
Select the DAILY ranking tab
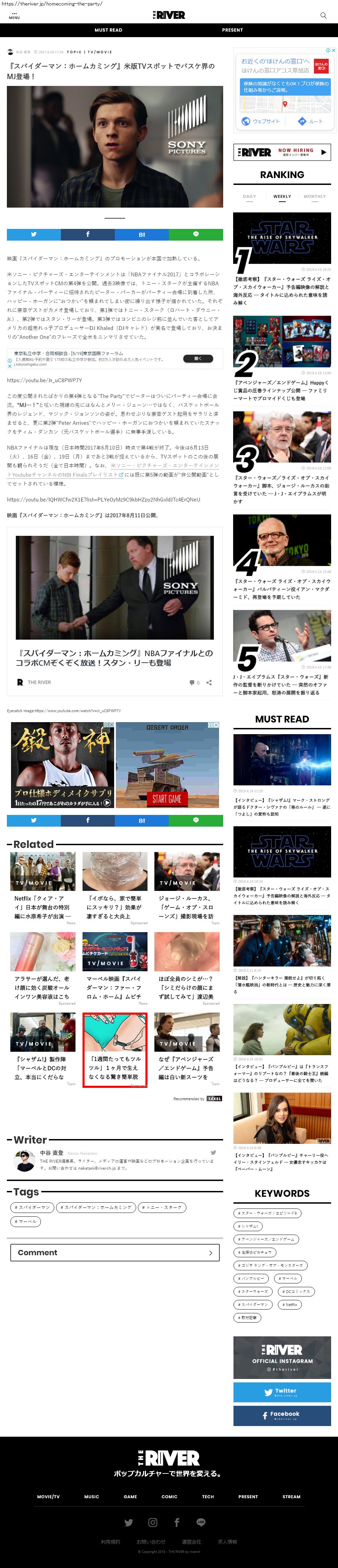click(x=249, y=197)
